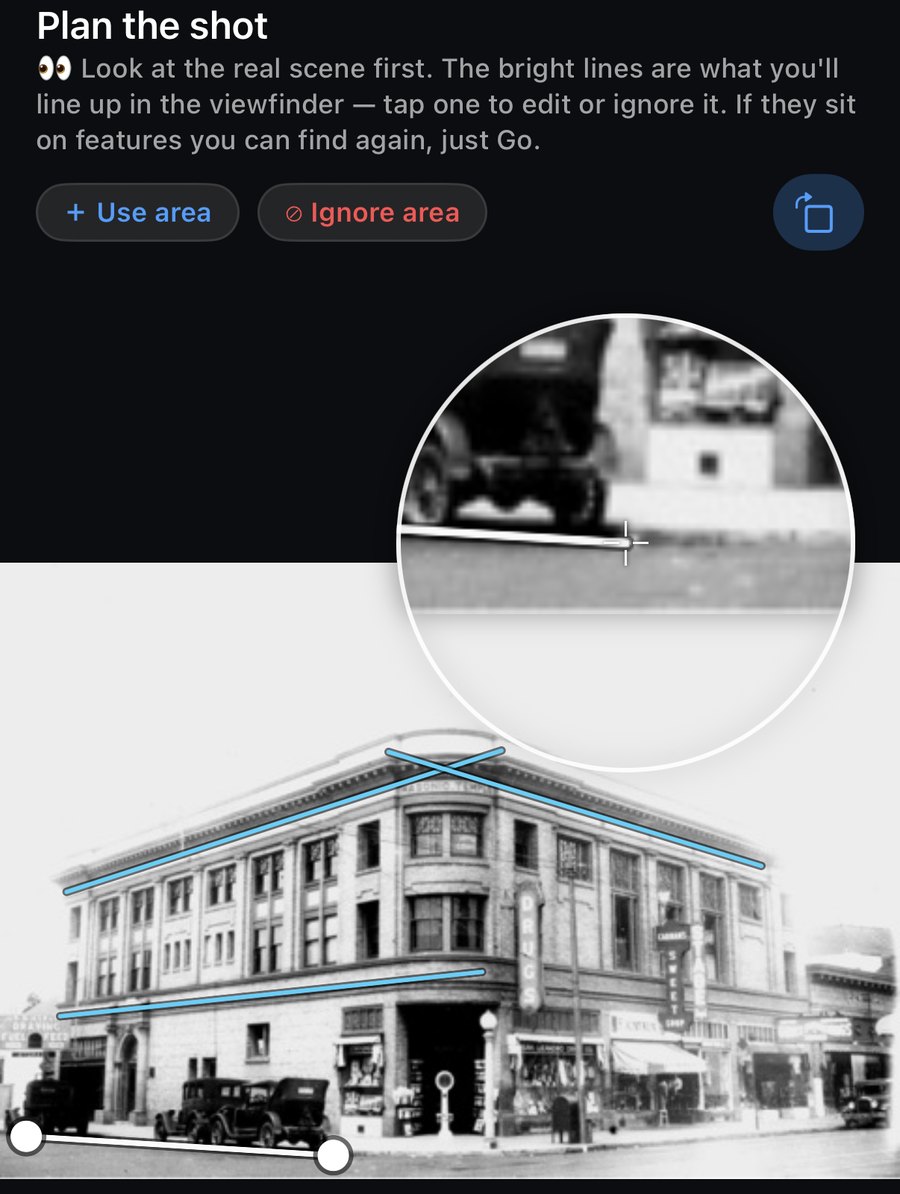Viewport: 900px width, 1194px height.
Task: Tap the left handle of the white line
Action: click(27, 1137)
